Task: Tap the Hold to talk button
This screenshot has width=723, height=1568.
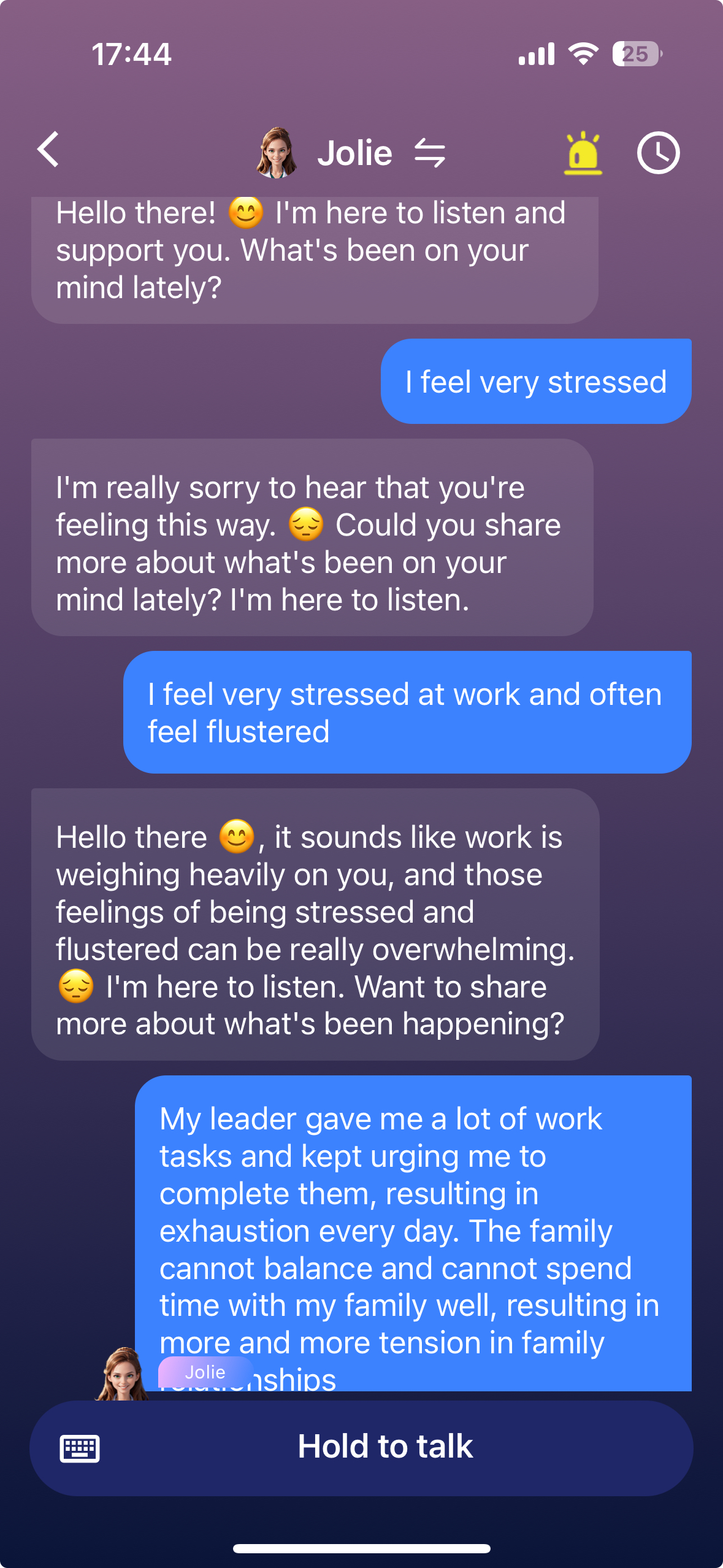Action: pyautogui.click(x=385, y=1447)
